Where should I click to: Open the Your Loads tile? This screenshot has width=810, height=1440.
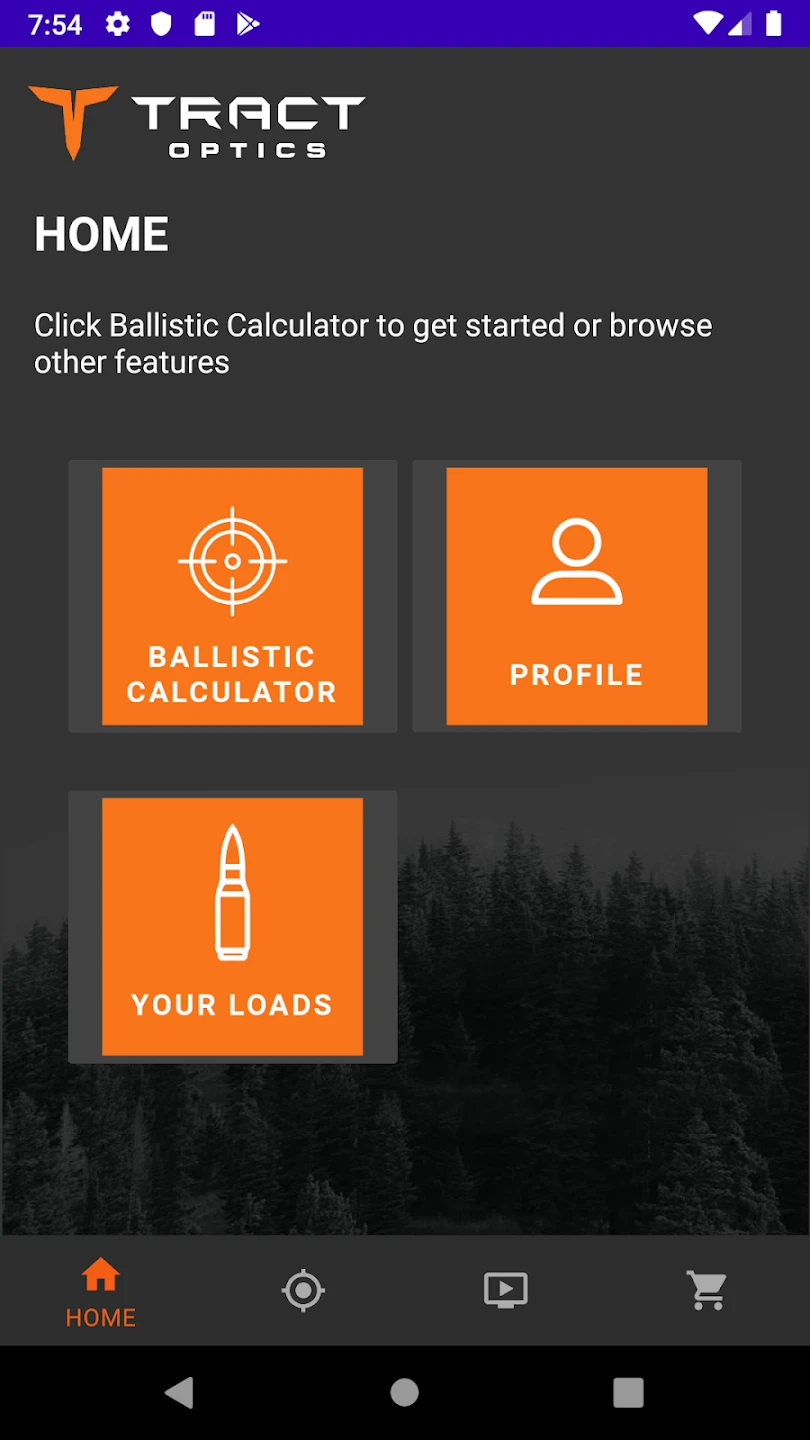(232, 926)
